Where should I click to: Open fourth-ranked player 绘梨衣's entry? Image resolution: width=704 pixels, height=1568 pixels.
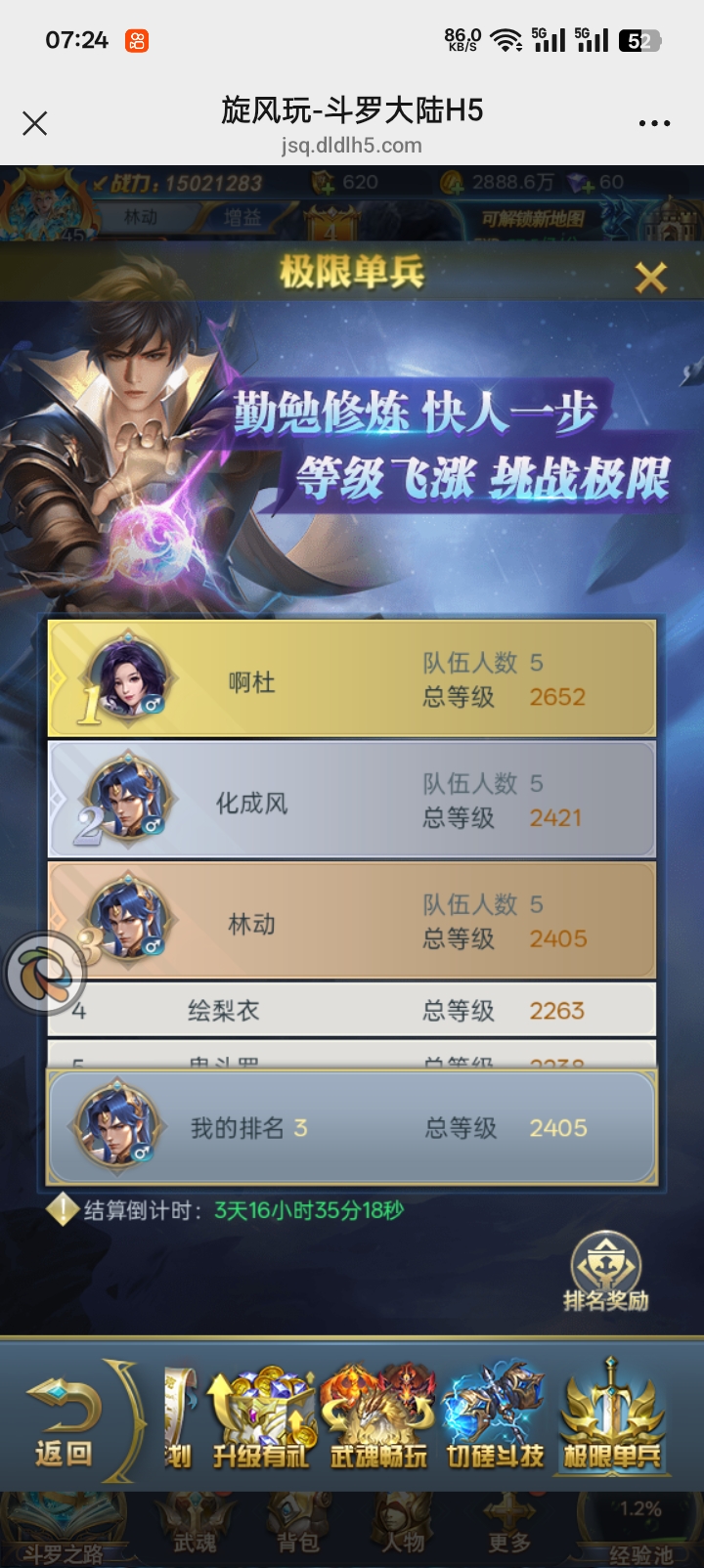click(x=352, y=1010)
